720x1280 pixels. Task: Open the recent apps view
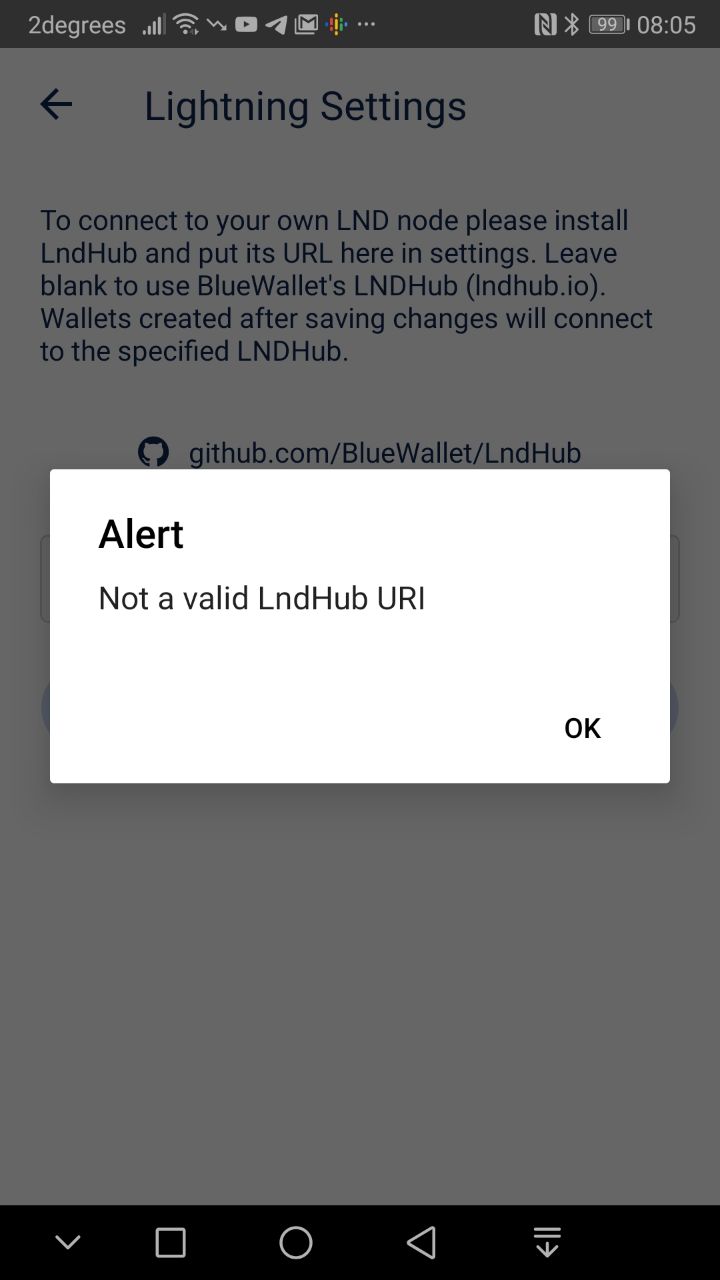(171, 1242)
